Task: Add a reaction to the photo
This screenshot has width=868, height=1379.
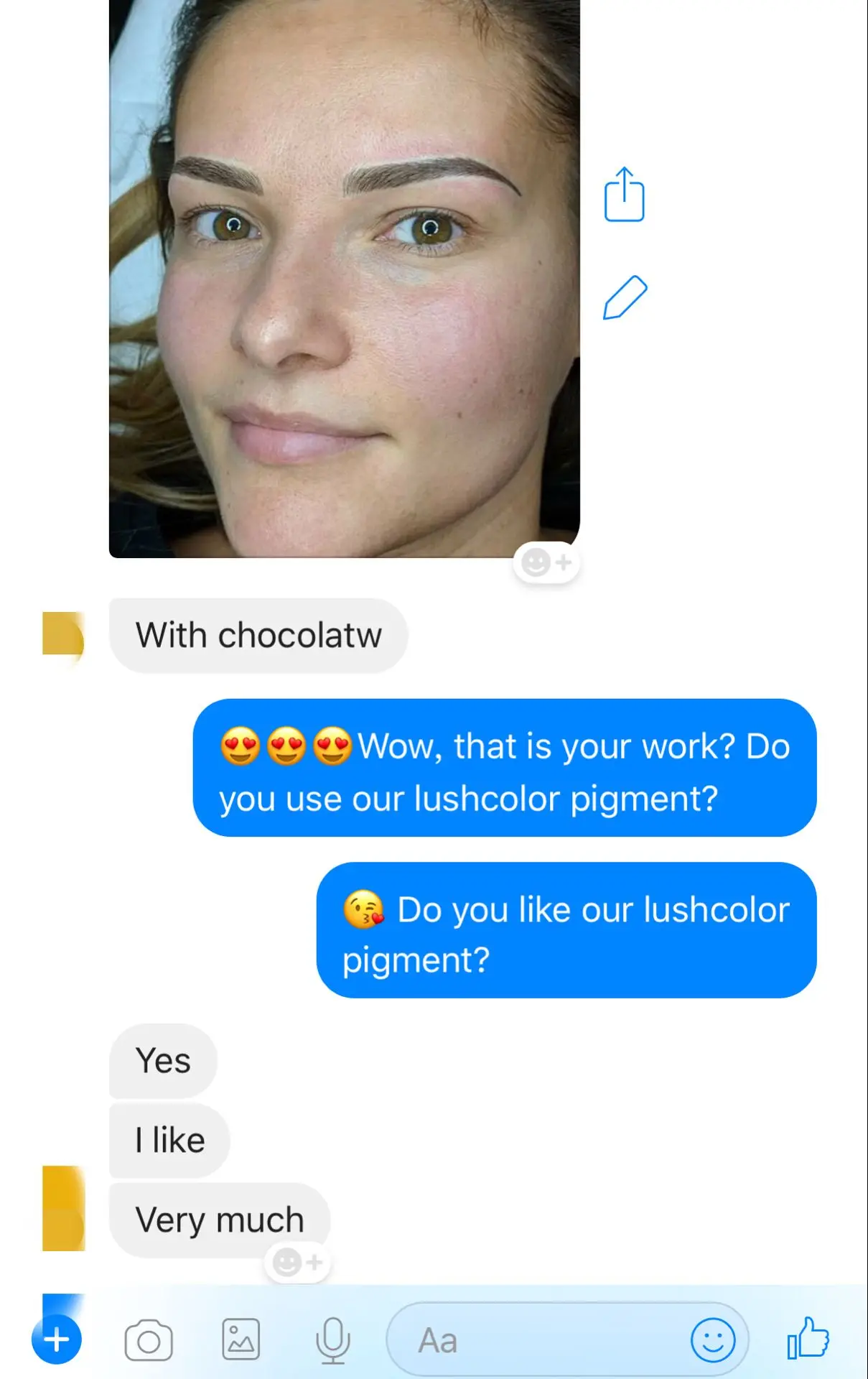Action: (546, 562)
